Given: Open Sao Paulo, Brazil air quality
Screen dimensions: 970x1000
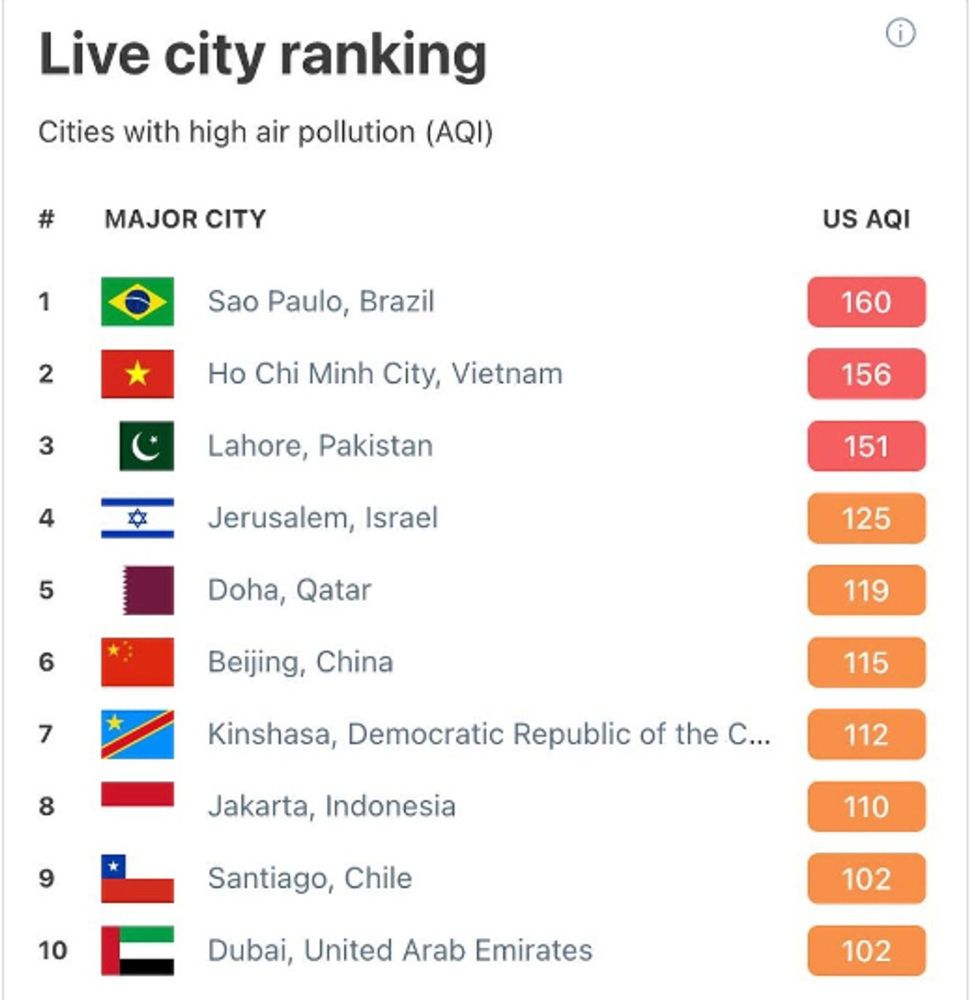Looking at the screenshot, I should click(321, 302).
